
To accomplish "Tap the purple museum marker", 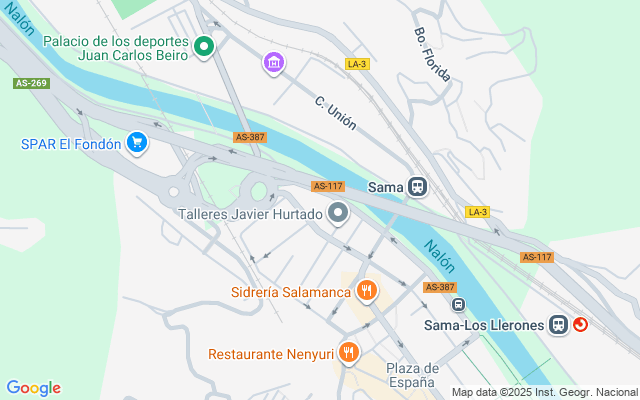I will coord(272,64).
